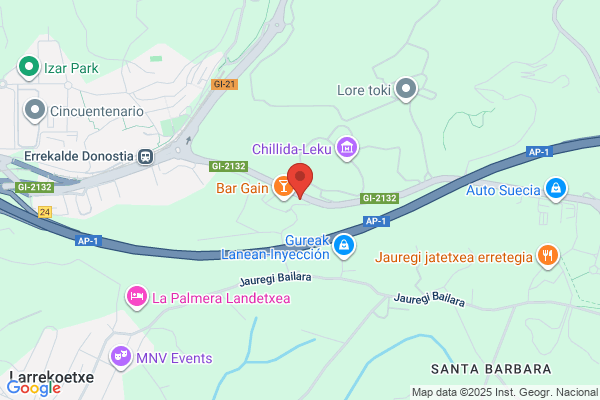Open the La Palmera Landetxea lodging pin
Viewport: 600px width, 400px height.
click(x=137, y=297)
